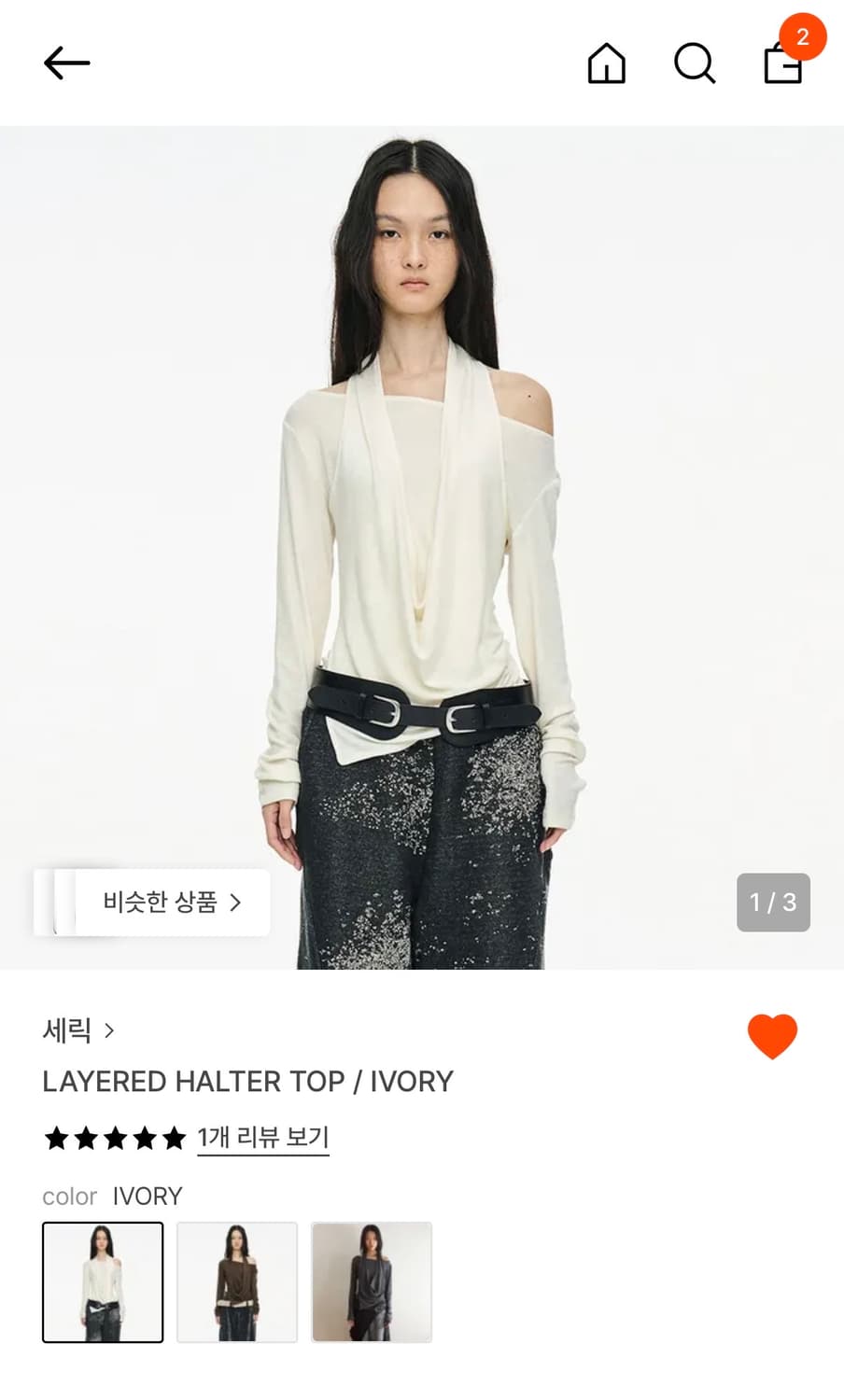
Task: Select the first star in the rating
Action: pos(56,1138)
